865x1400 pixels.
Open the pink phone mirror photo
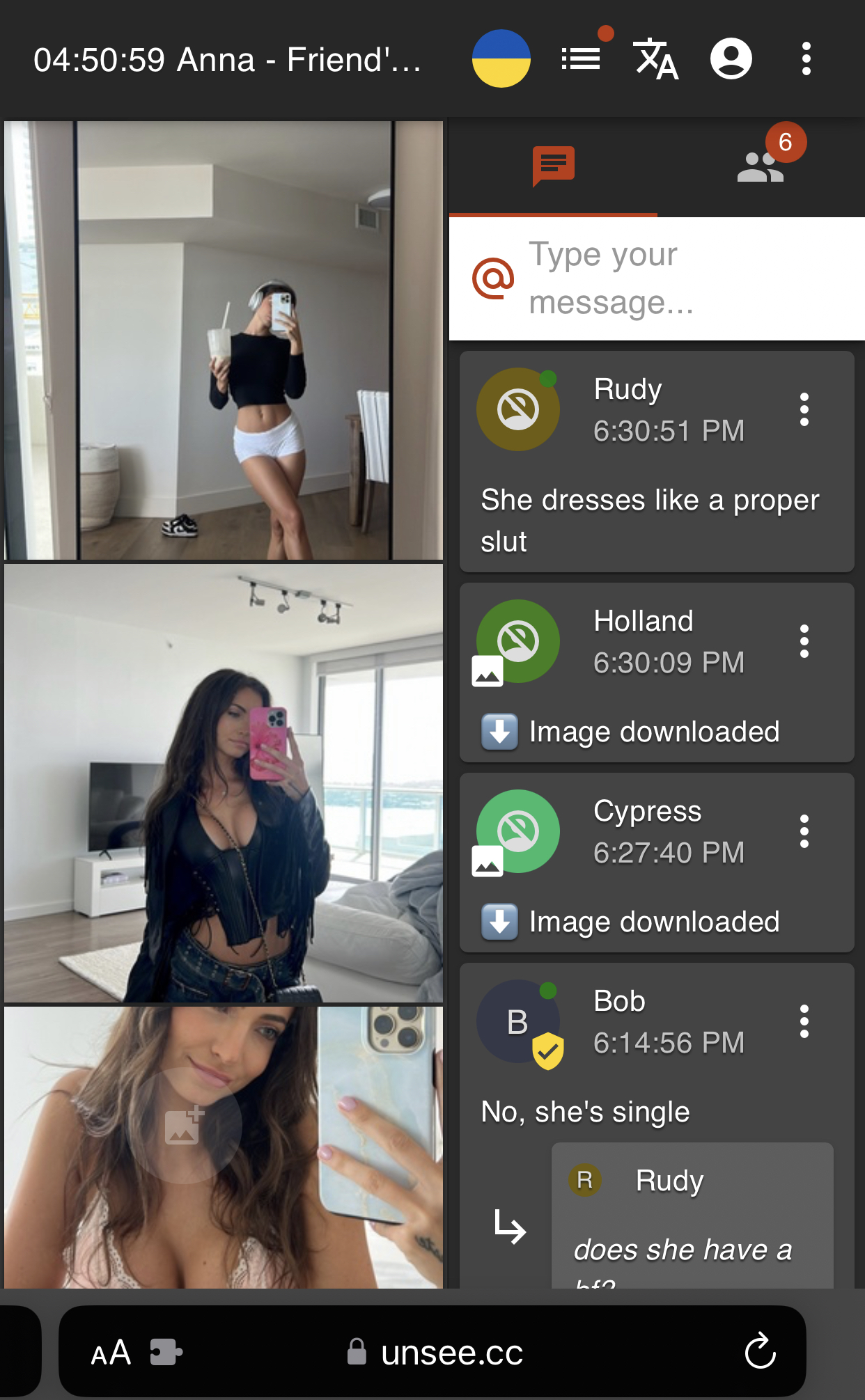coord(224,783)
